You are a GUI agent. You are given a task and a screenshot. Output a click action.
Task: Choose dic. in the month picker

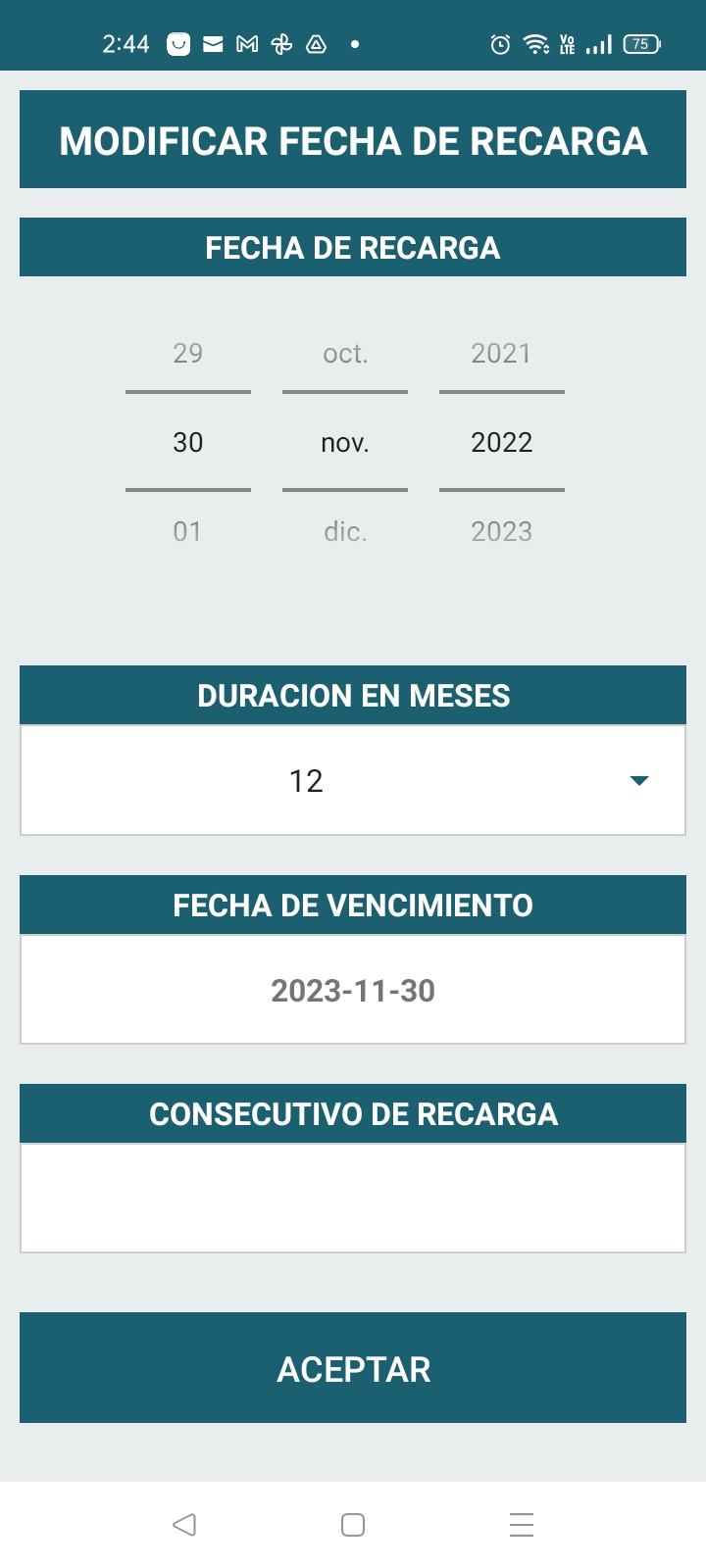pos(345,531)
